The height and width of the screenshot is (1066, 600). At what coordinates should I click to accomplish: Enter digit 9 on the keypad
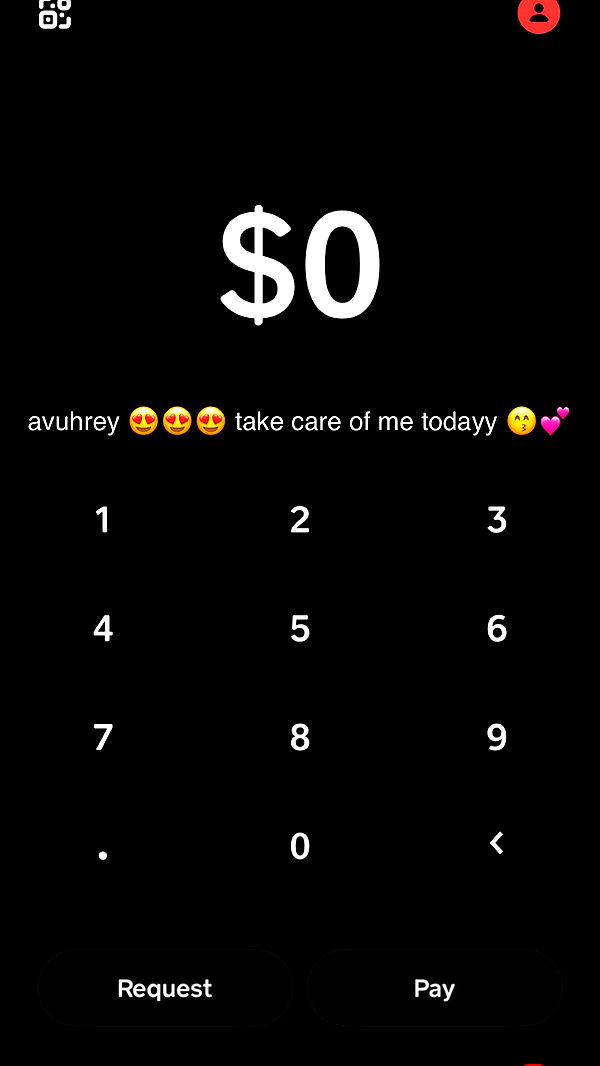coord(497,738)
